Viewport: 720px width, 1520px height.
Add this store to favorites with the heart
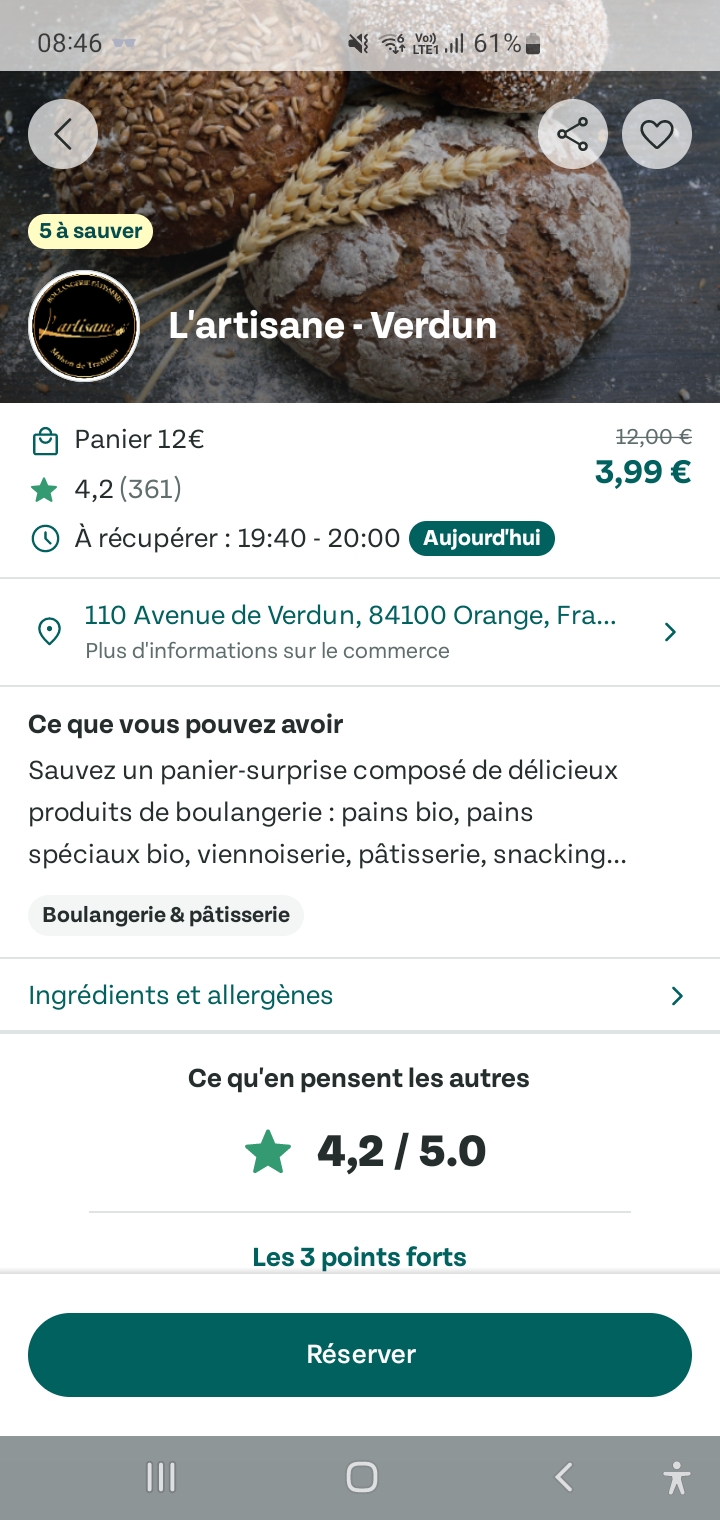pos(656,134)
